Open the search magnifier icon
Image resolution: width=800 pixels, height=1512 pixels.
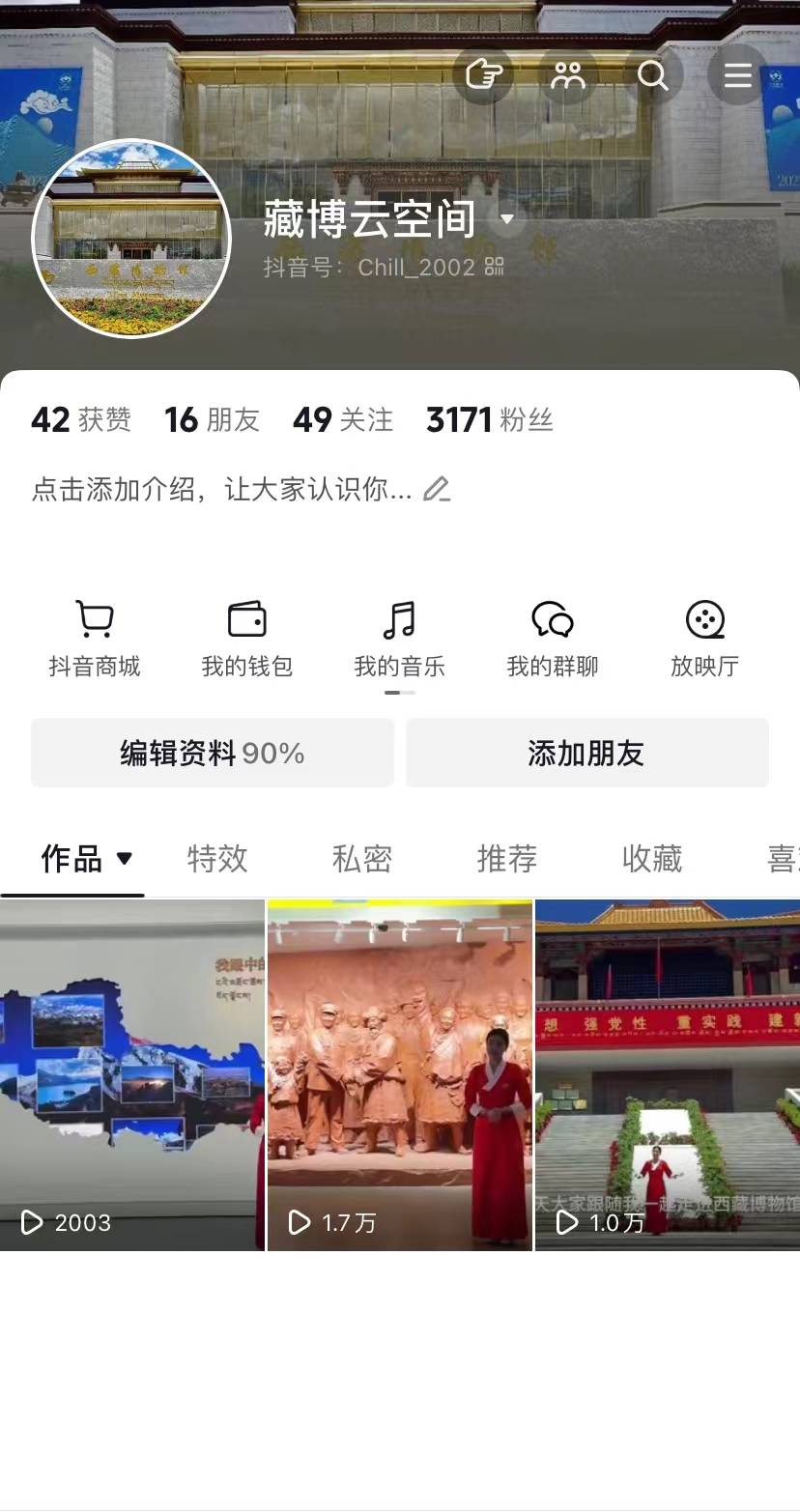click(653, 75)
